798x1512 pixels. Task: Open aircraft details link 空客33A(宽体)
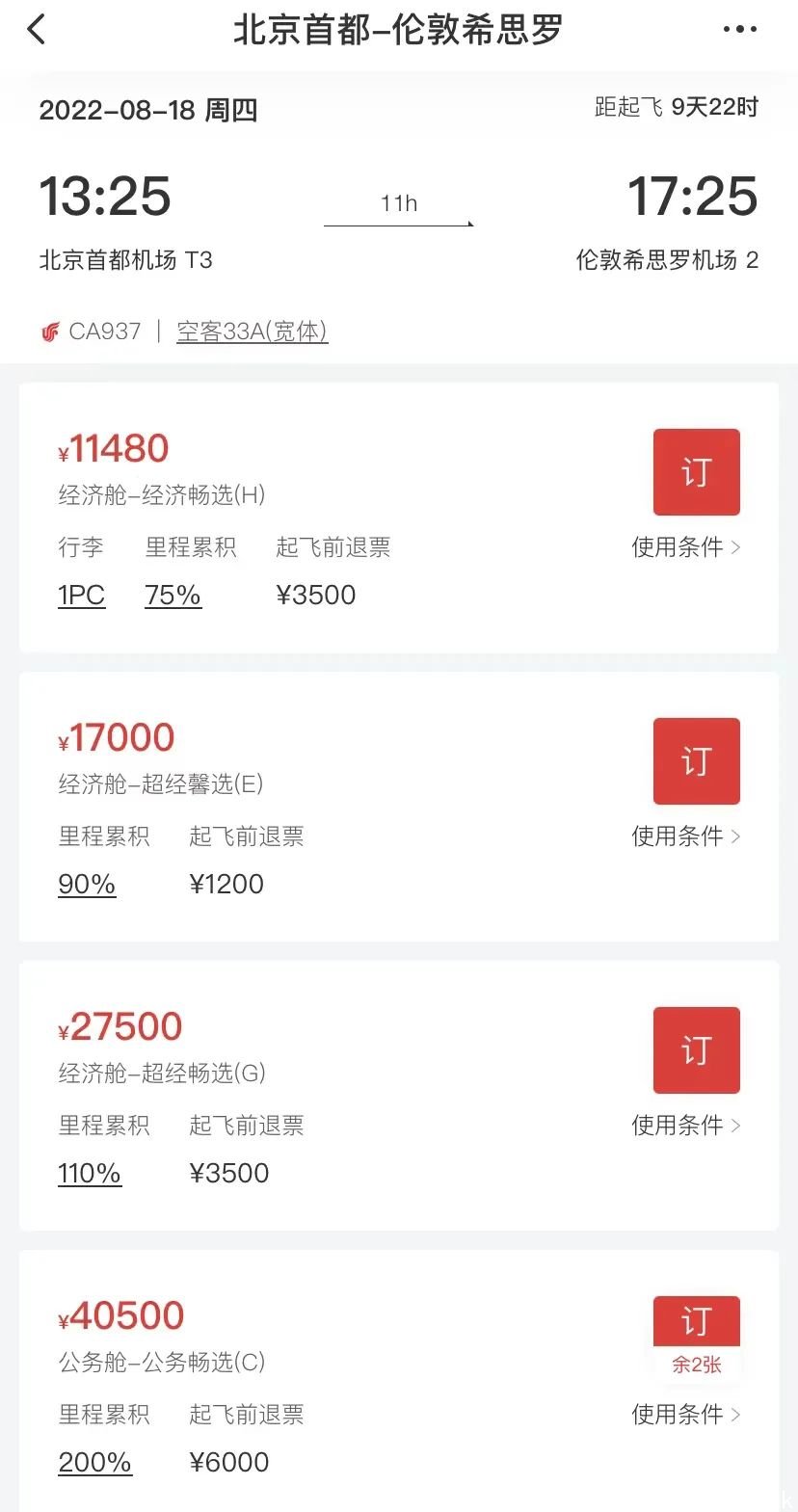[x=252, y=332]
